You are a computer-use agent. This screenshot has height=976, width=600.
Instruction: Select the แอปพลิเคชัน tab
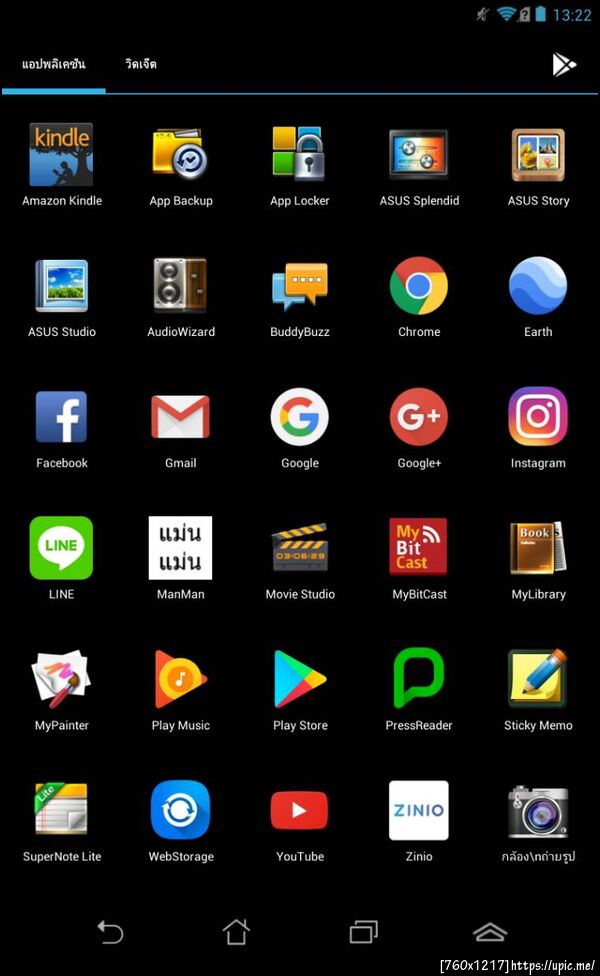click(x=54, y=65)
